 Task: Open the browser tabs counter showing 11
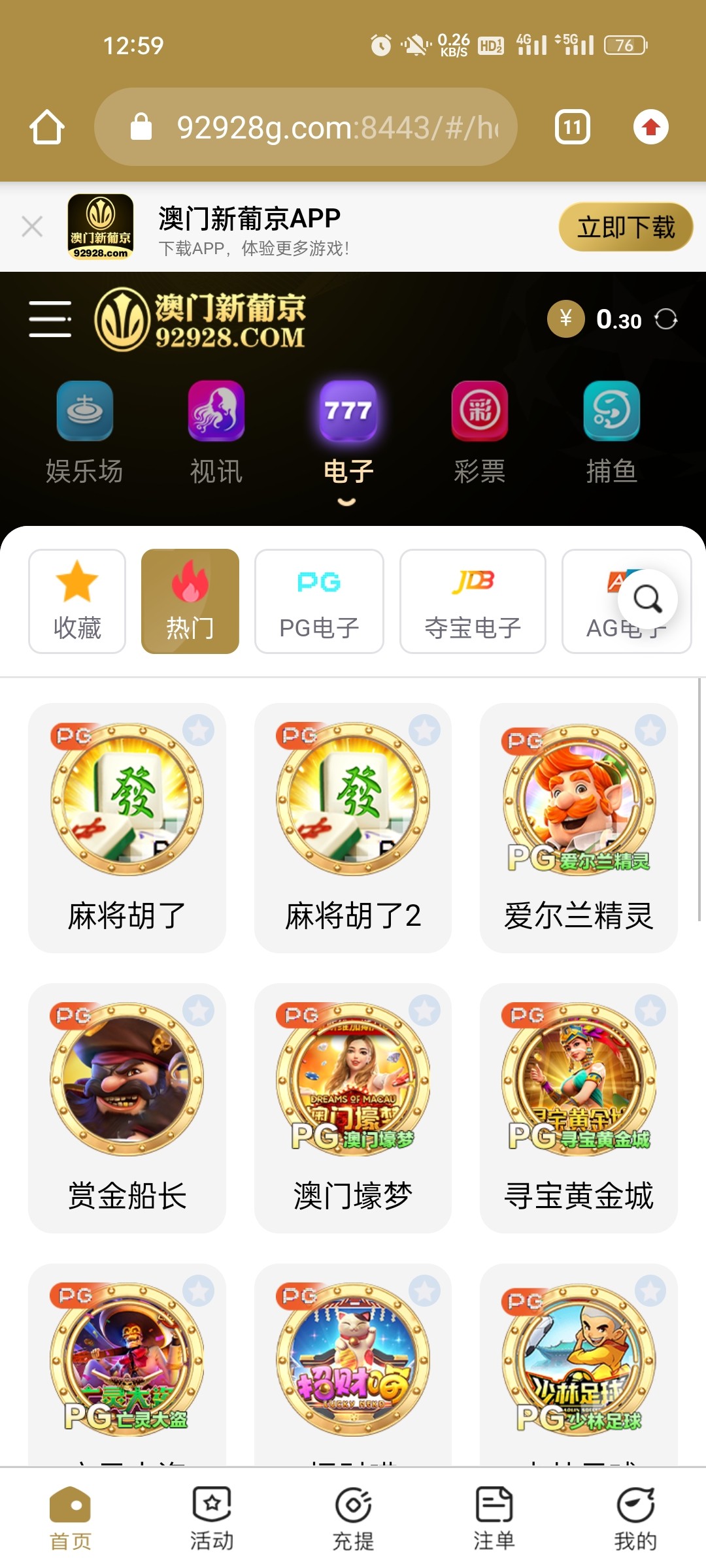tap(571, 127)
